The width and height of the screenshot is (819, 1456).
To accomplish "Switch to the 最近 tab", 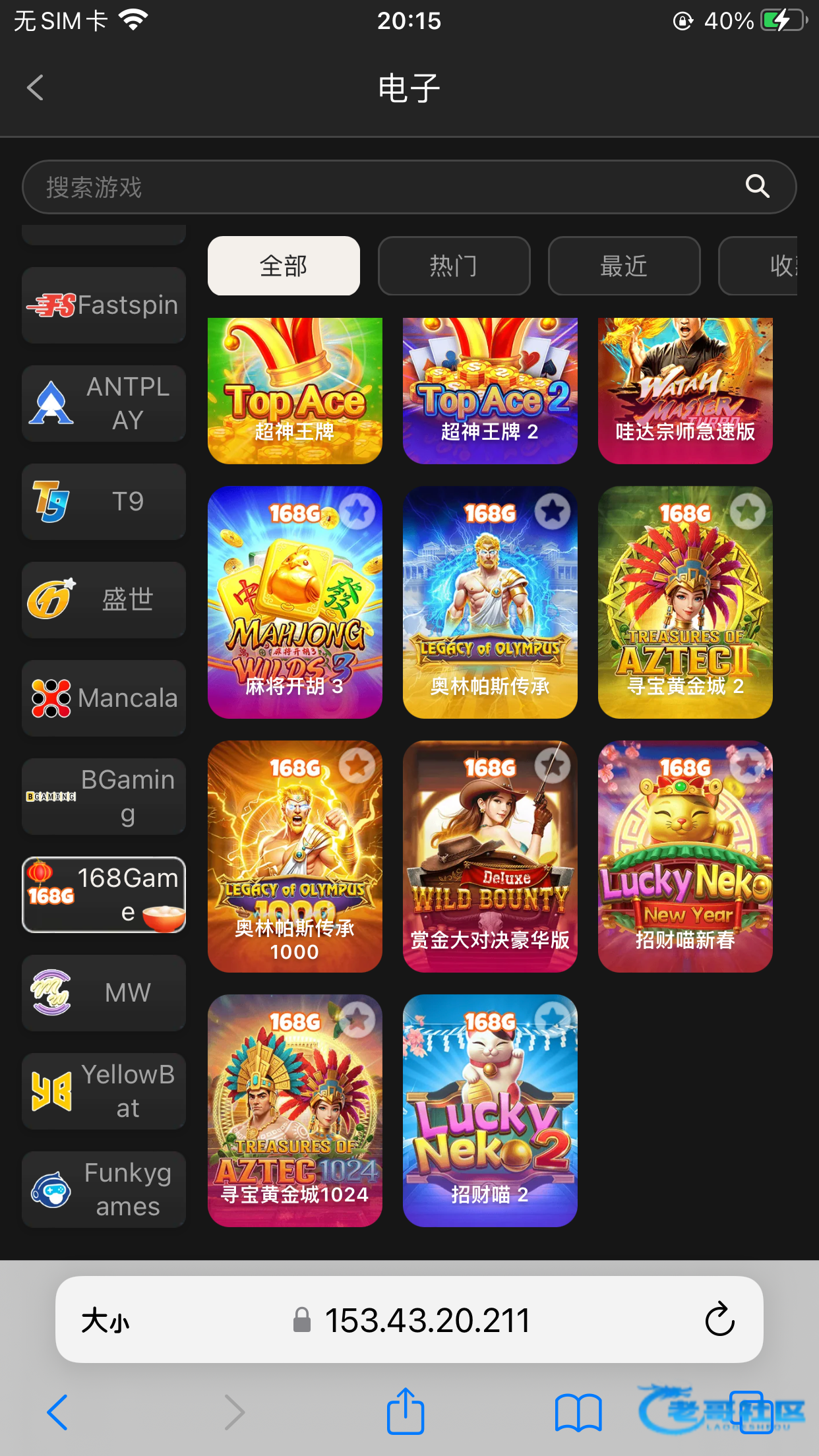I will [x=624, y=266].
